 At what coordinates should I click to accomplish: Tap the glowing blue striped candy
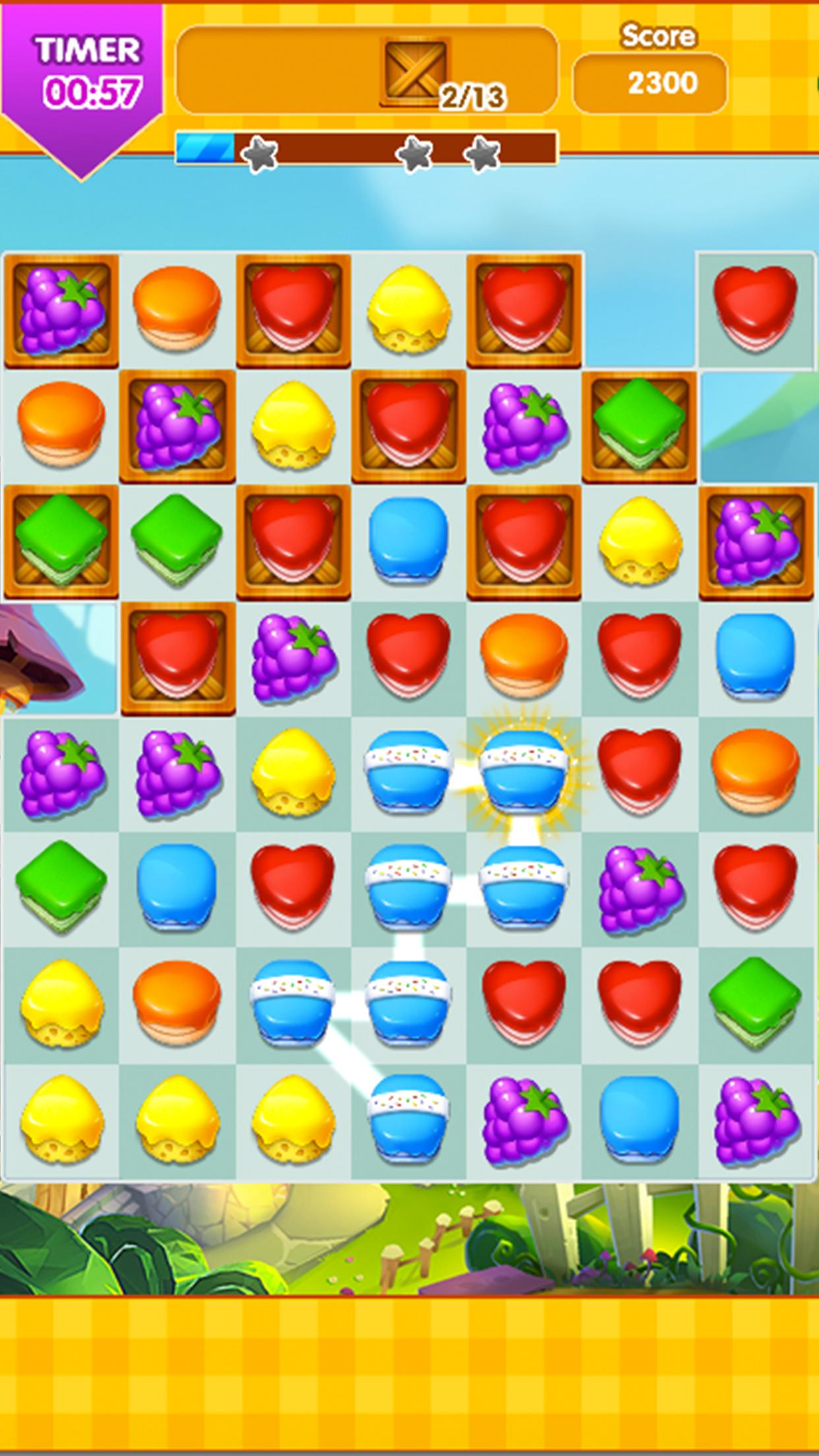coord(524,770)
